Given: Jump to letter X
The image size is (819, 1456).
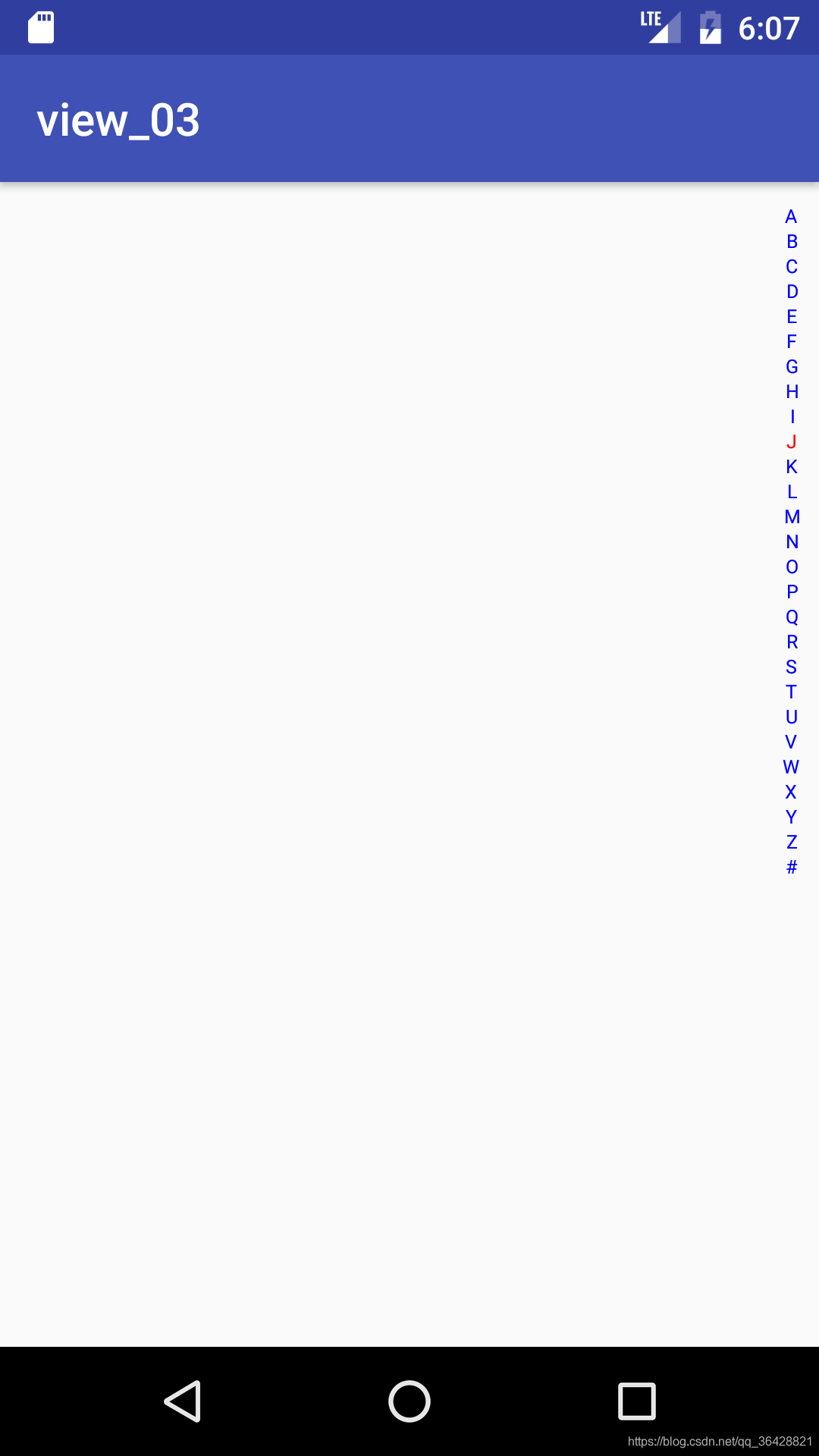Looking at the screenshot, I should (791, 792).
